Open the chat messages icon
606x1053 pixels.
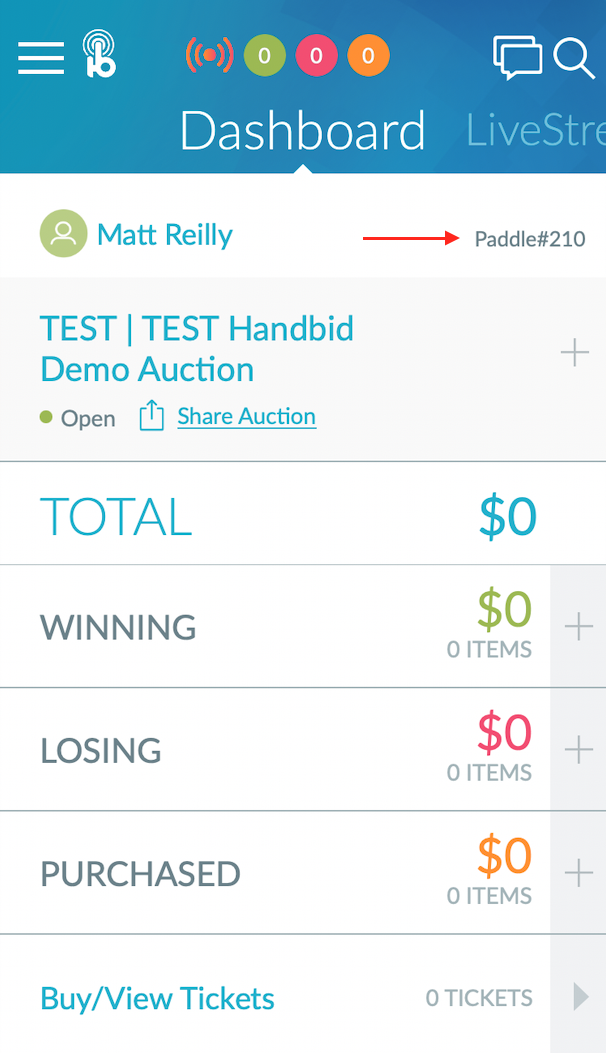[x=517, y=57]
